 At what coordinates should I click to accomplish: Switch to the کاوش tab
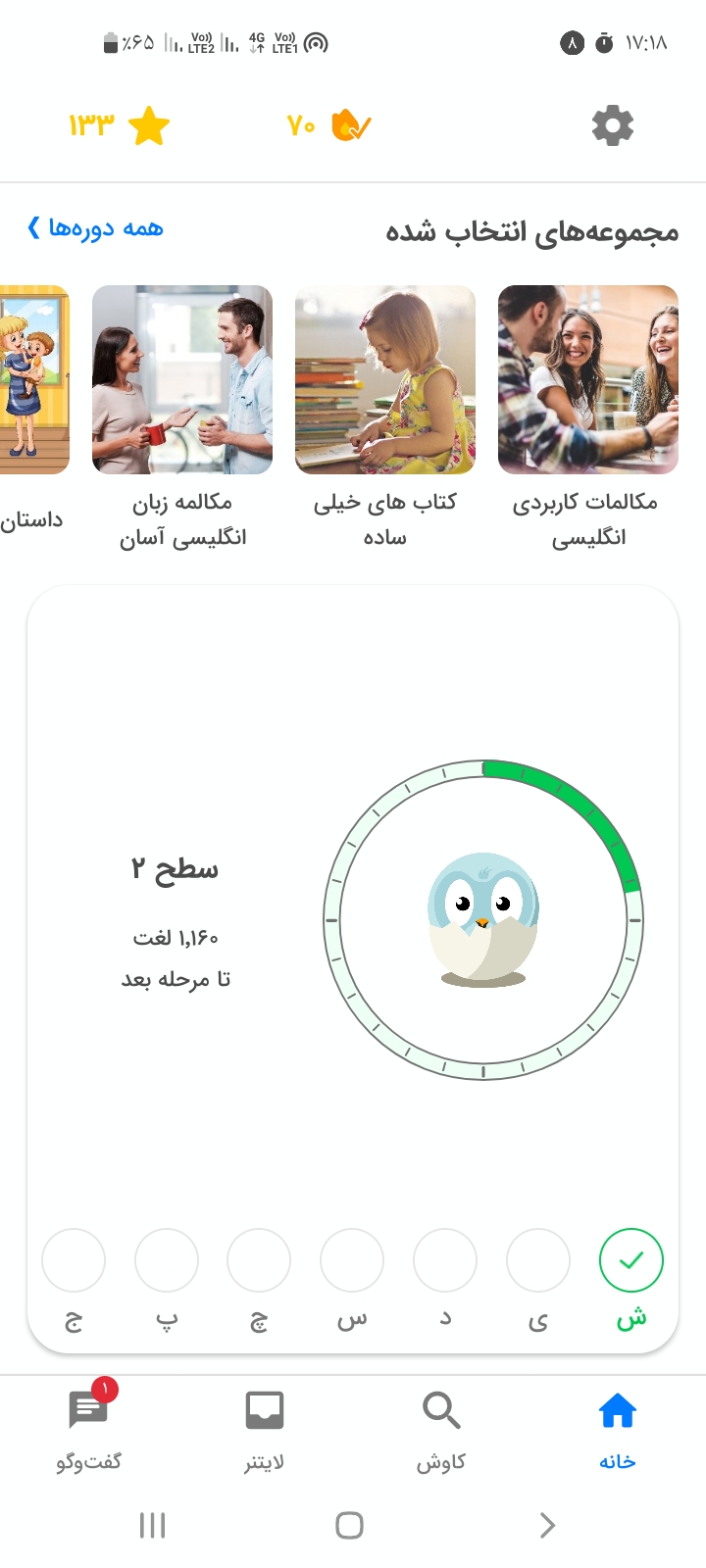[x=441, y=1432]
